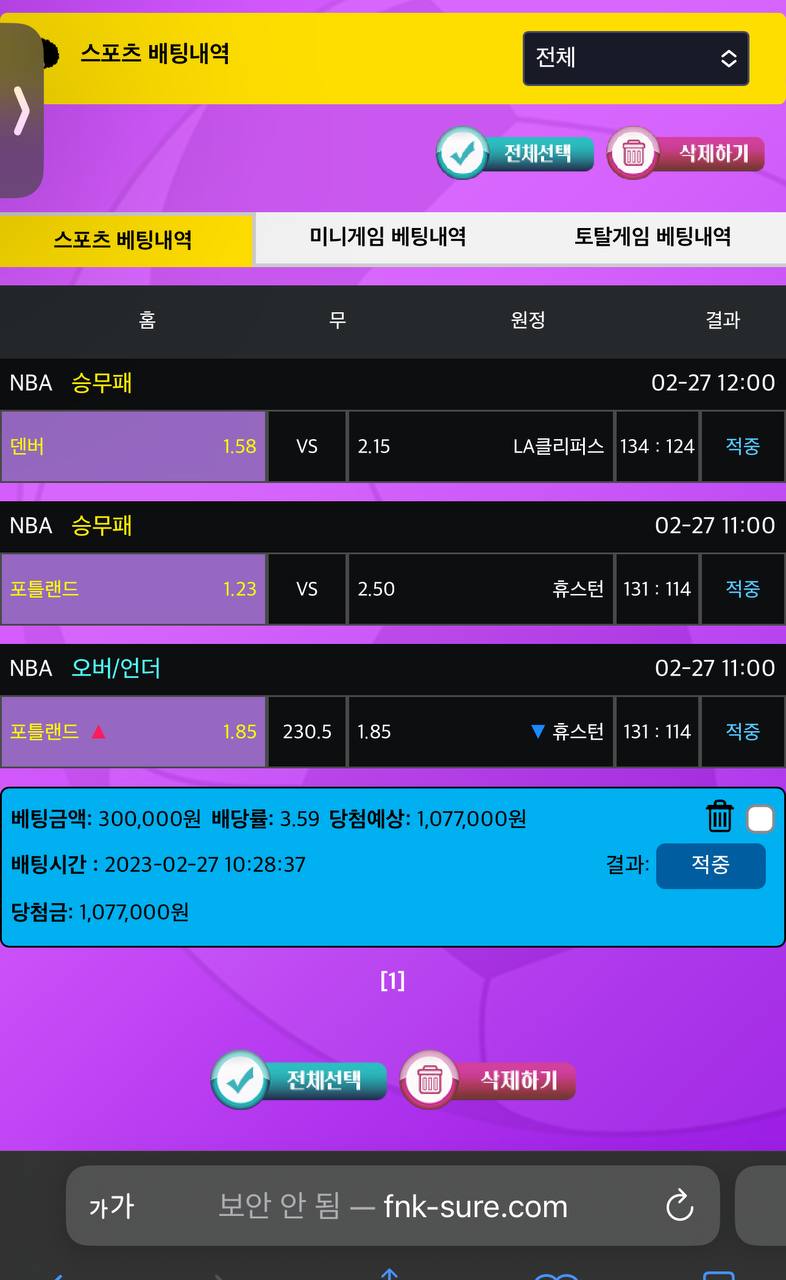Open the 전체 filter dropdown
Image resolution: width=786 pixels, height=1280 pixels.
(635, 58)
